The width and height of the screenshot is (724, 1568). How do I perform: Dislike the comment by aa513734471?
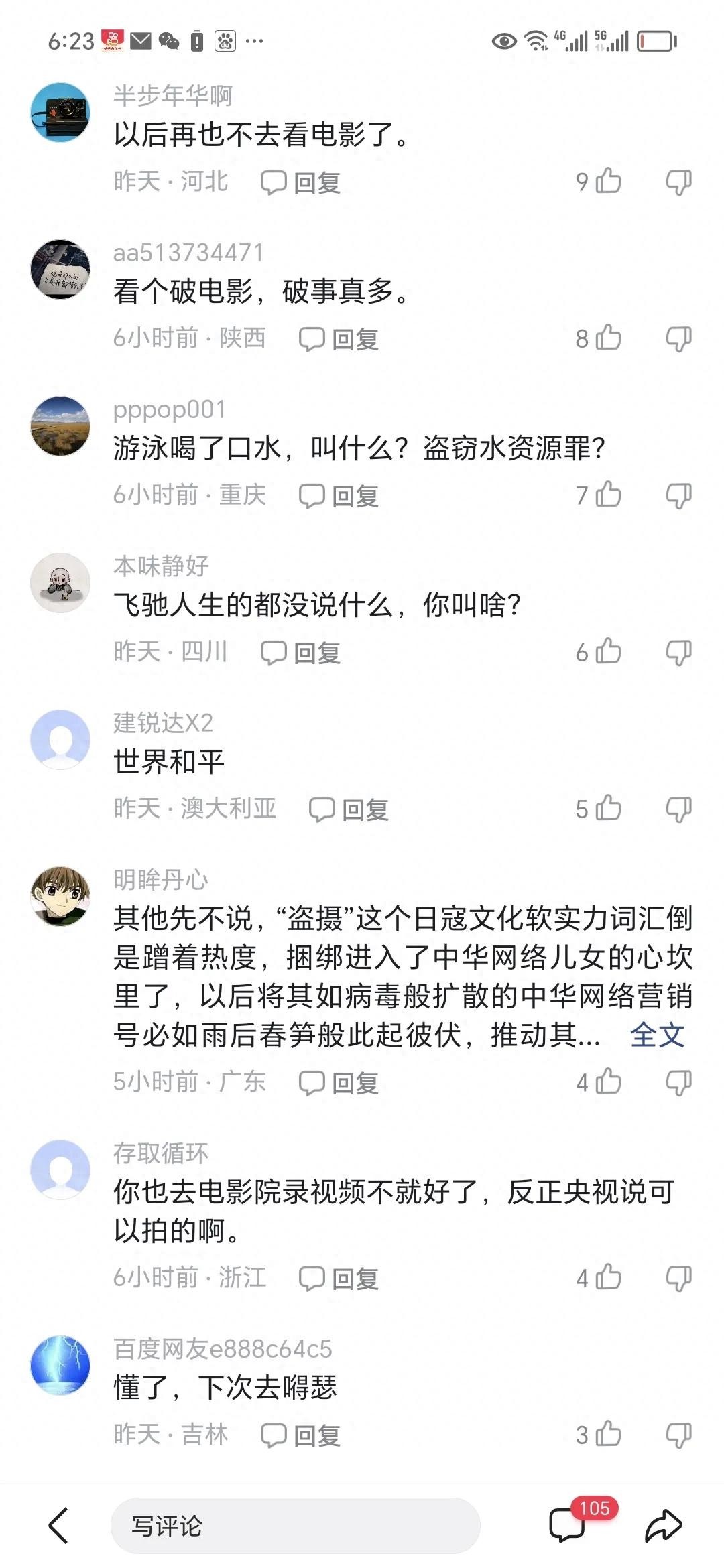coord(678,338)
